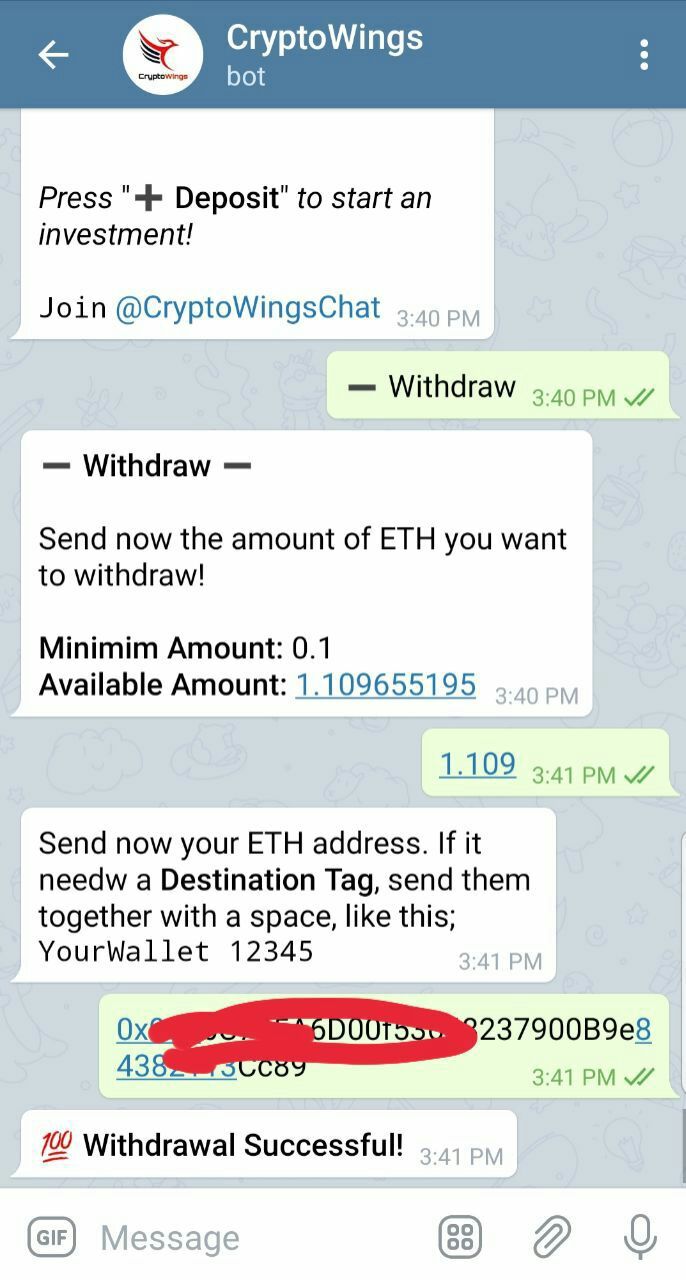
Task: Open the three-dot overflow menu
Action: click(644, 55)
